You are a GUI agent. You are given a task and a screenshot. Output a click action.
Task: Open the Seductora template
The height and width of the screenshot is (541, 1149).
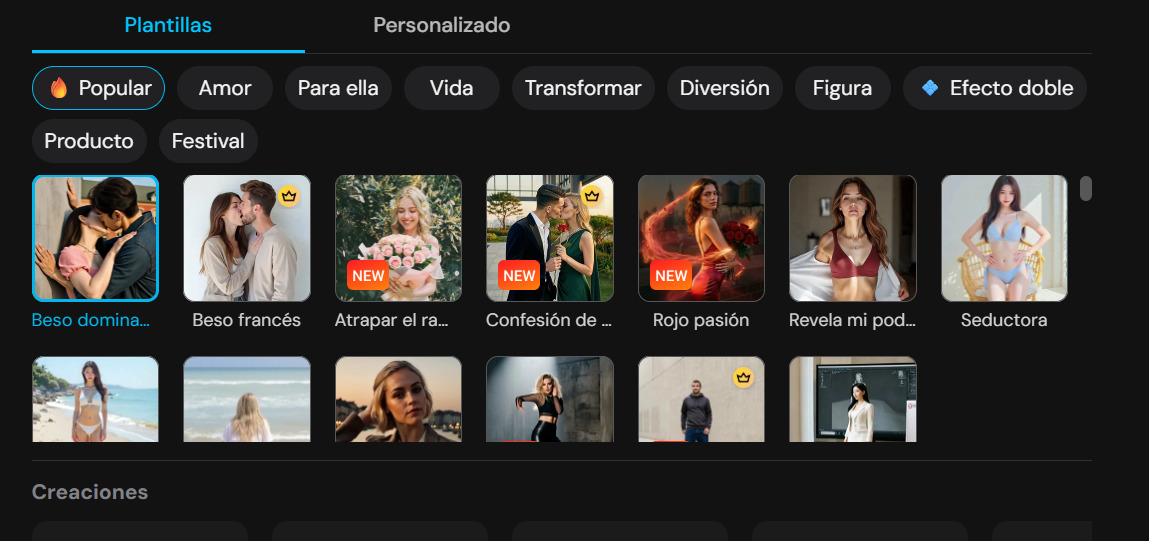click(x=1004, y=238)
